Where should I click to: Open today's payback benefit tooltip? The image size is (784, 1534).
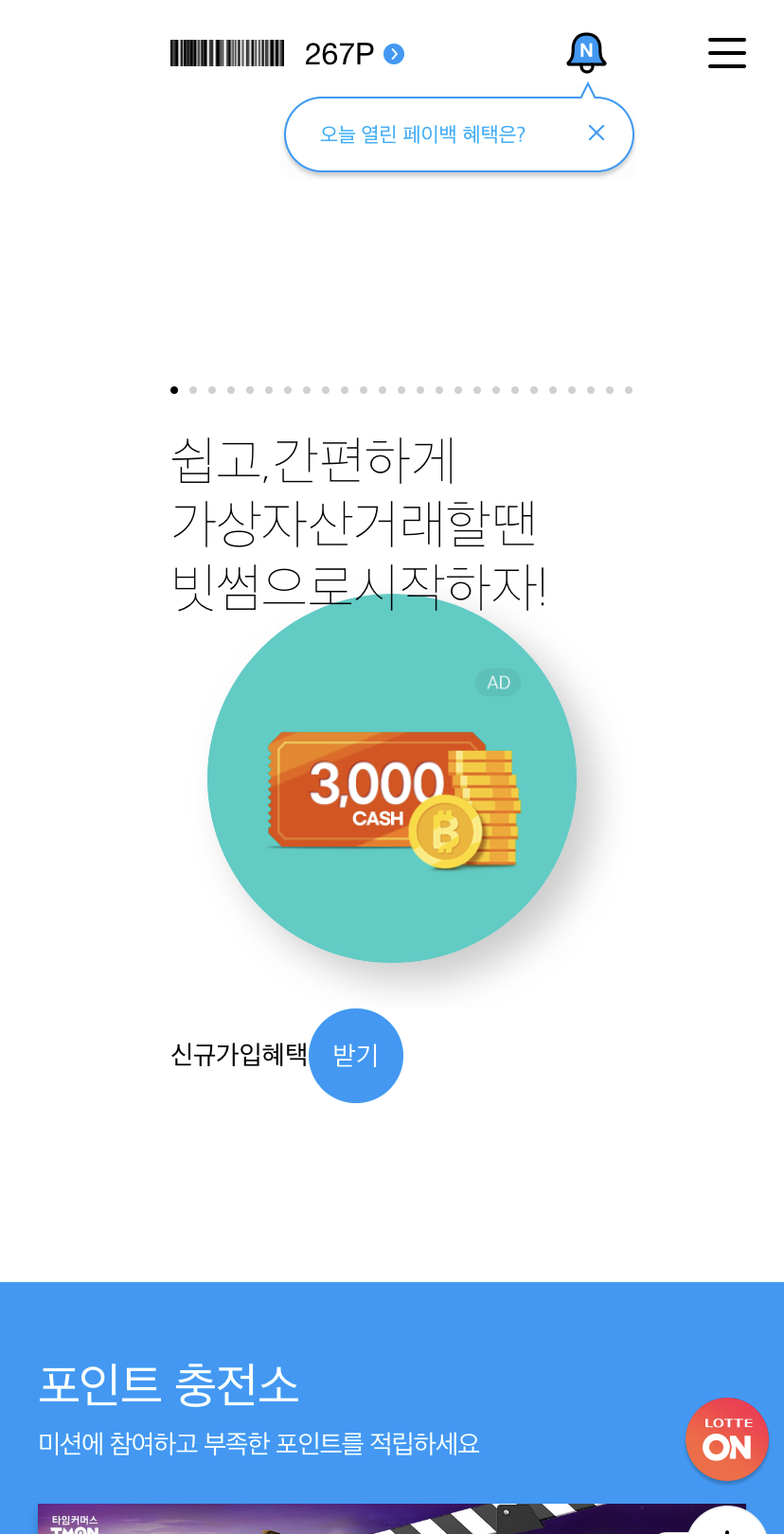coord(422,134)
